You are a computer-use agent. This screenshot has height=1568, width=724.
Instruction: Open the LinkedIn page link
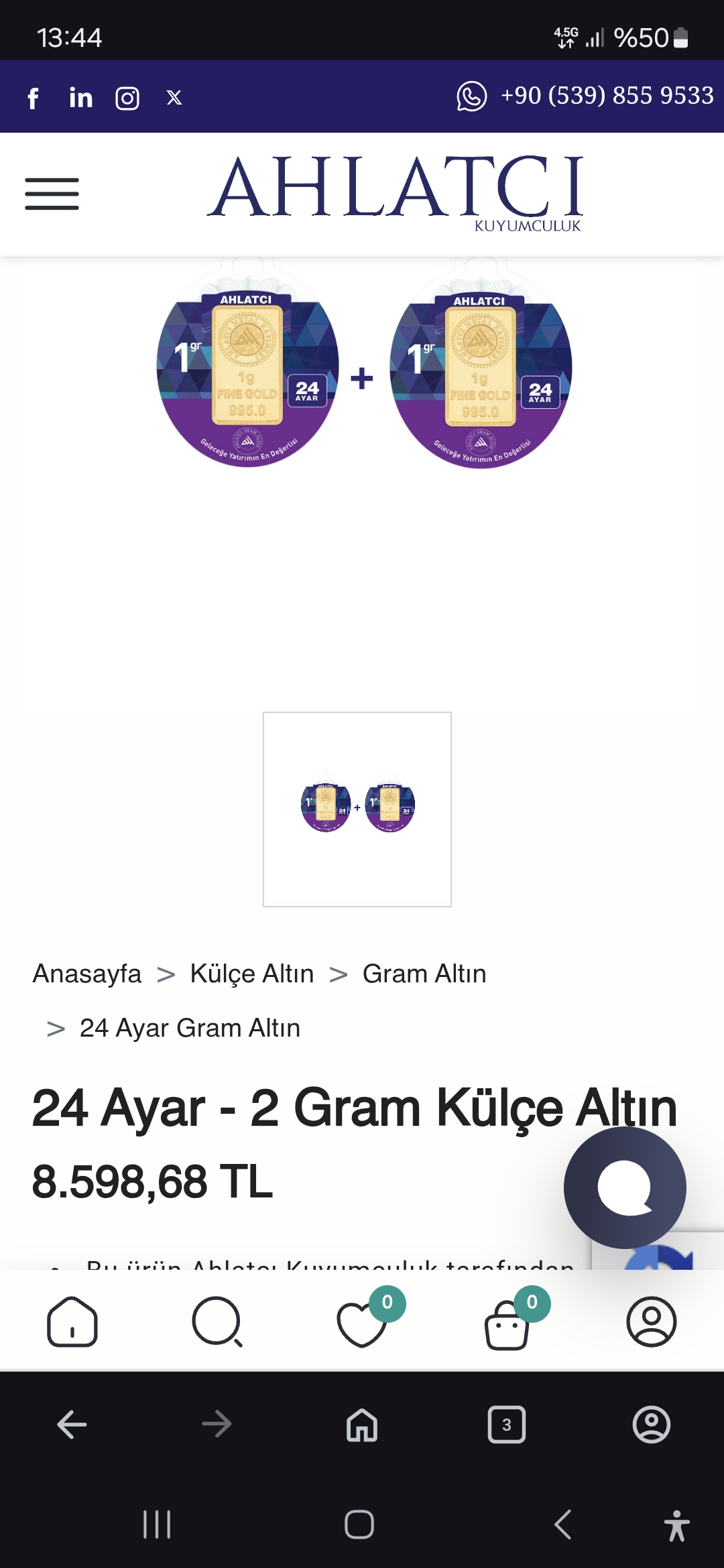80,98
